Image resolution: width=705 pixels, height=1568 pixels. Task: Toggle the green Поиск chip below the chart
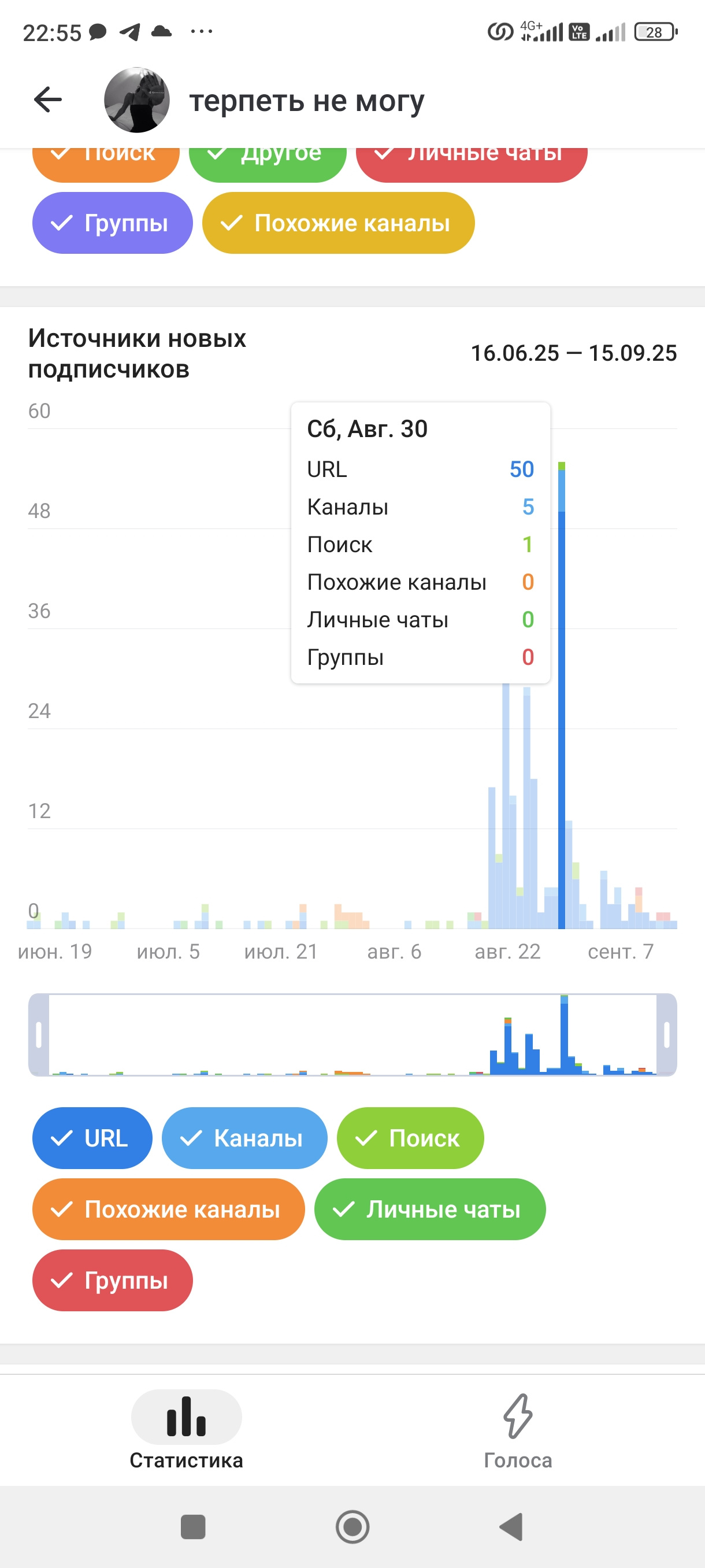click(x=411, y=1138)
